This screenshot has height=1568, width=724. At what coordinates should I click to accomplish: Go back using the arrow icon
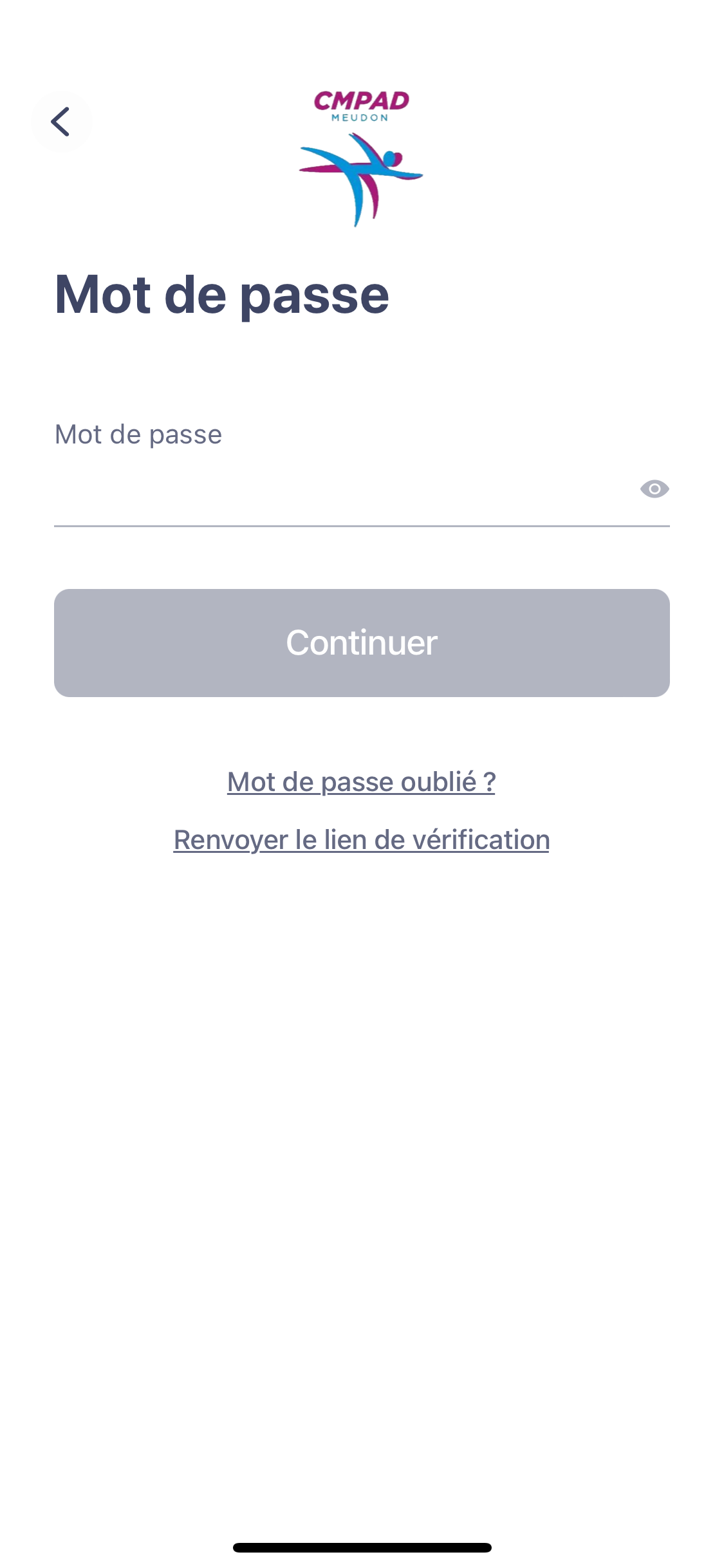tap(61, 122)
